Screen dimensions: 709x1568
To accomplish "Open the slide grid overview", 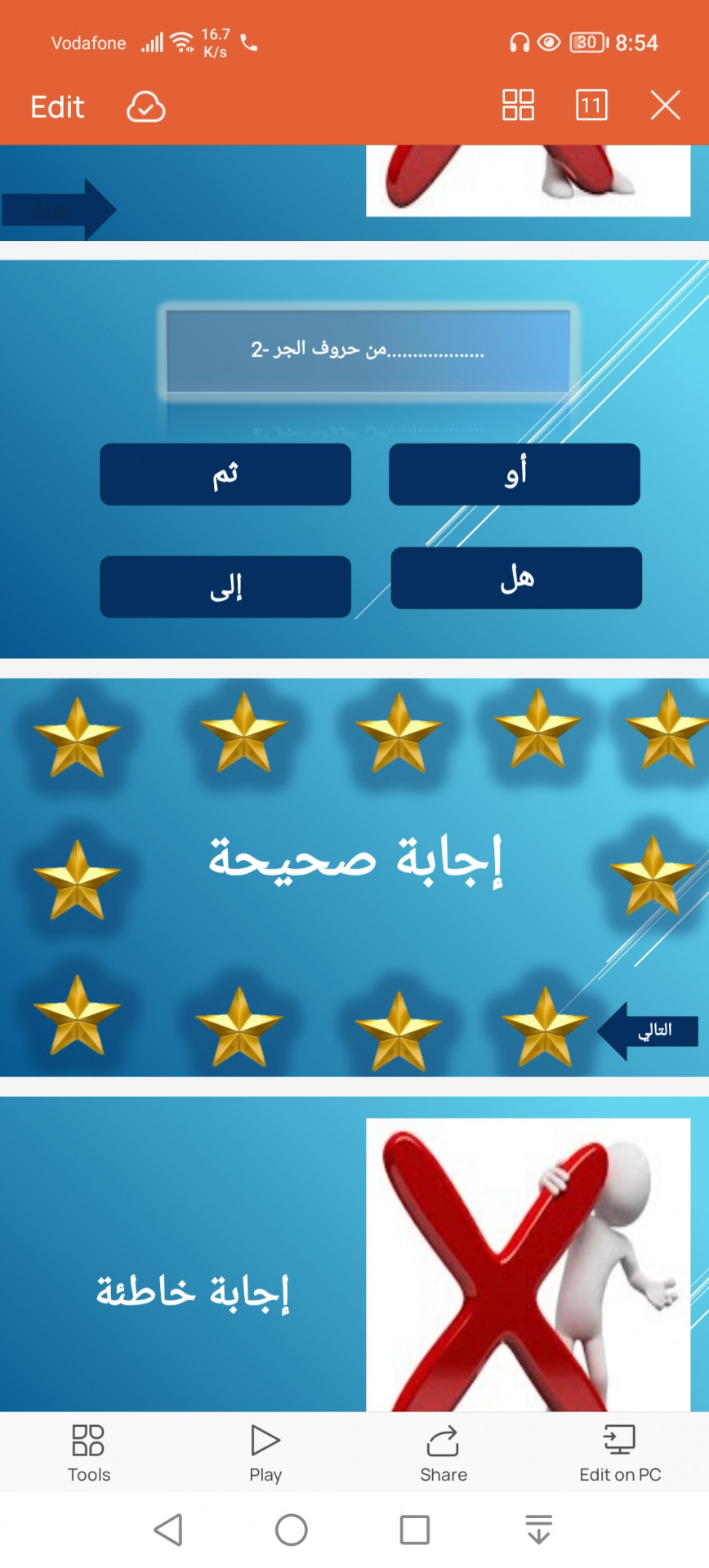I will (x=518, y=105).
